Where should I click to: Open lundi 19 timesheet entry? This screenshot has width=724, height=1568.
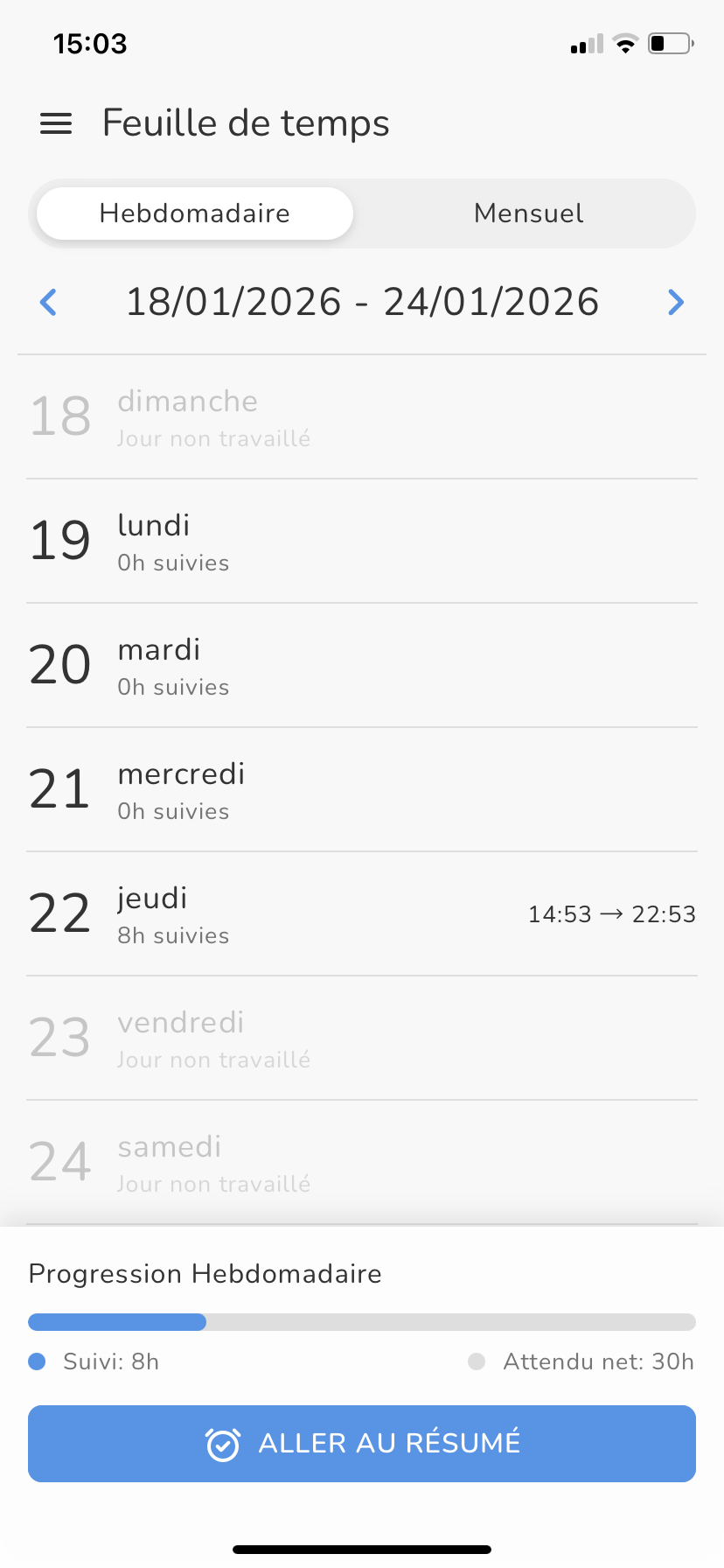[362, 541]
